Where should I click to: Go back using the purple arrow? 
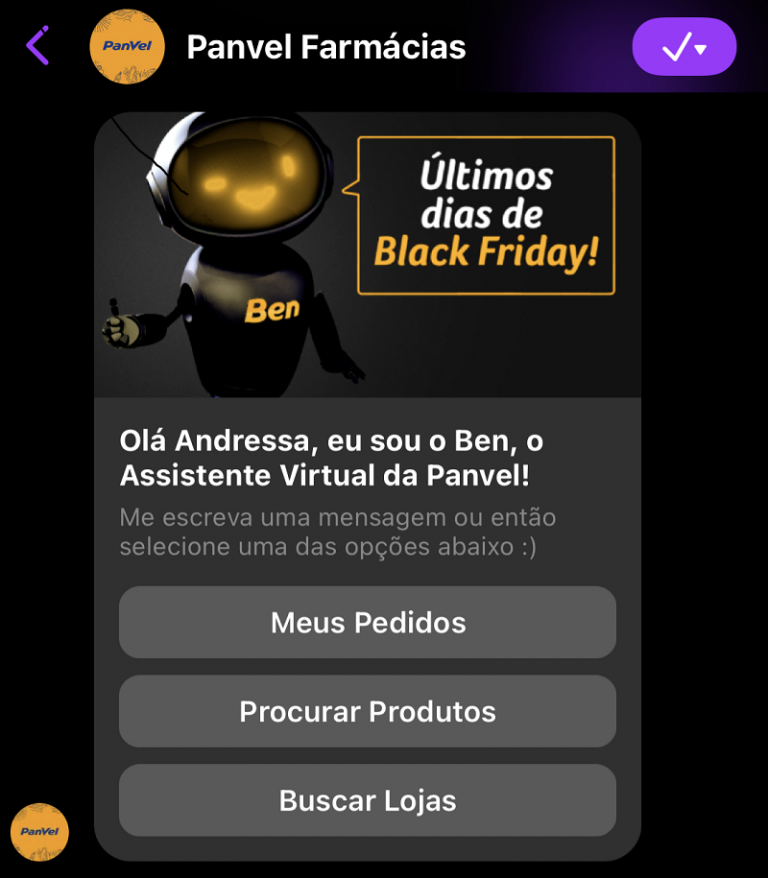click(x=38, y=46)
